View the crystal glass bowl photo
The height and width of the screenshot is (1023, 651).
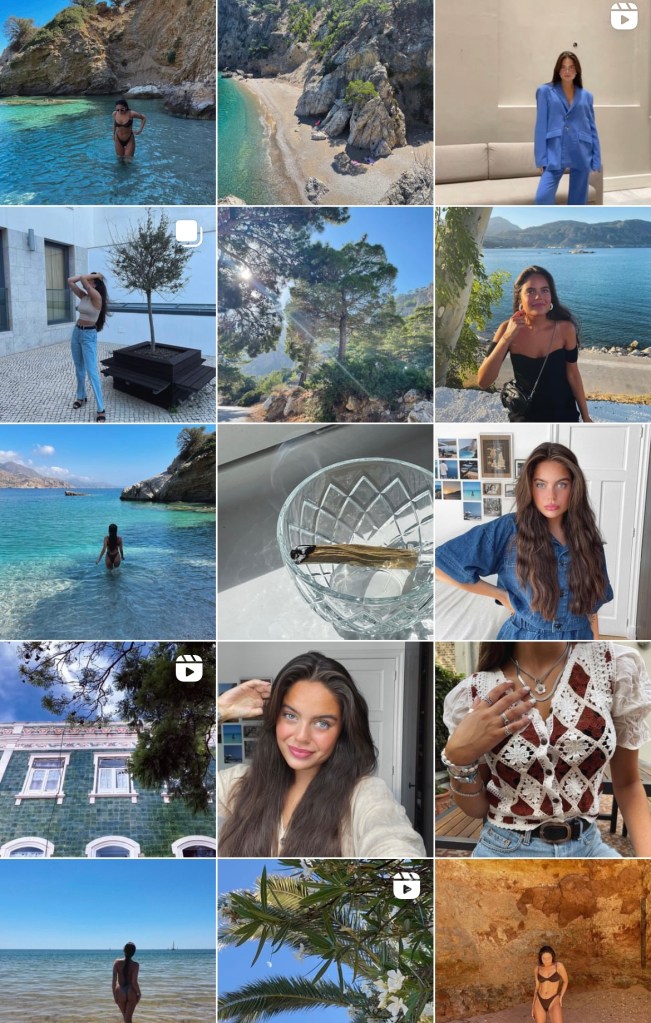tap(325, 531)
